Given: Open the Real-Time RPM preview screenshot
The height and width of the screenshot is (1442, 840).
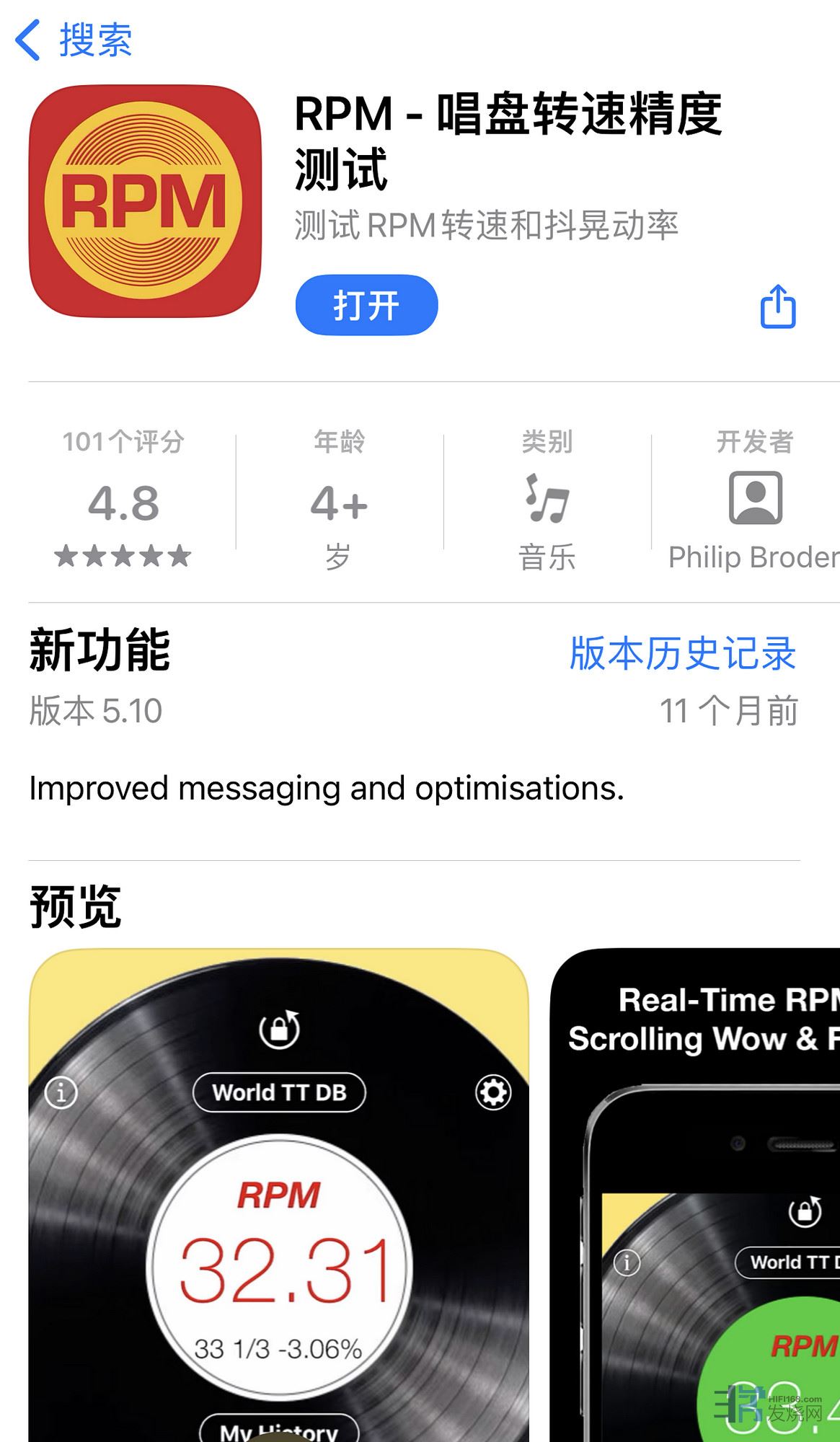Looking at the screenshot, I should click(696, 1197).
